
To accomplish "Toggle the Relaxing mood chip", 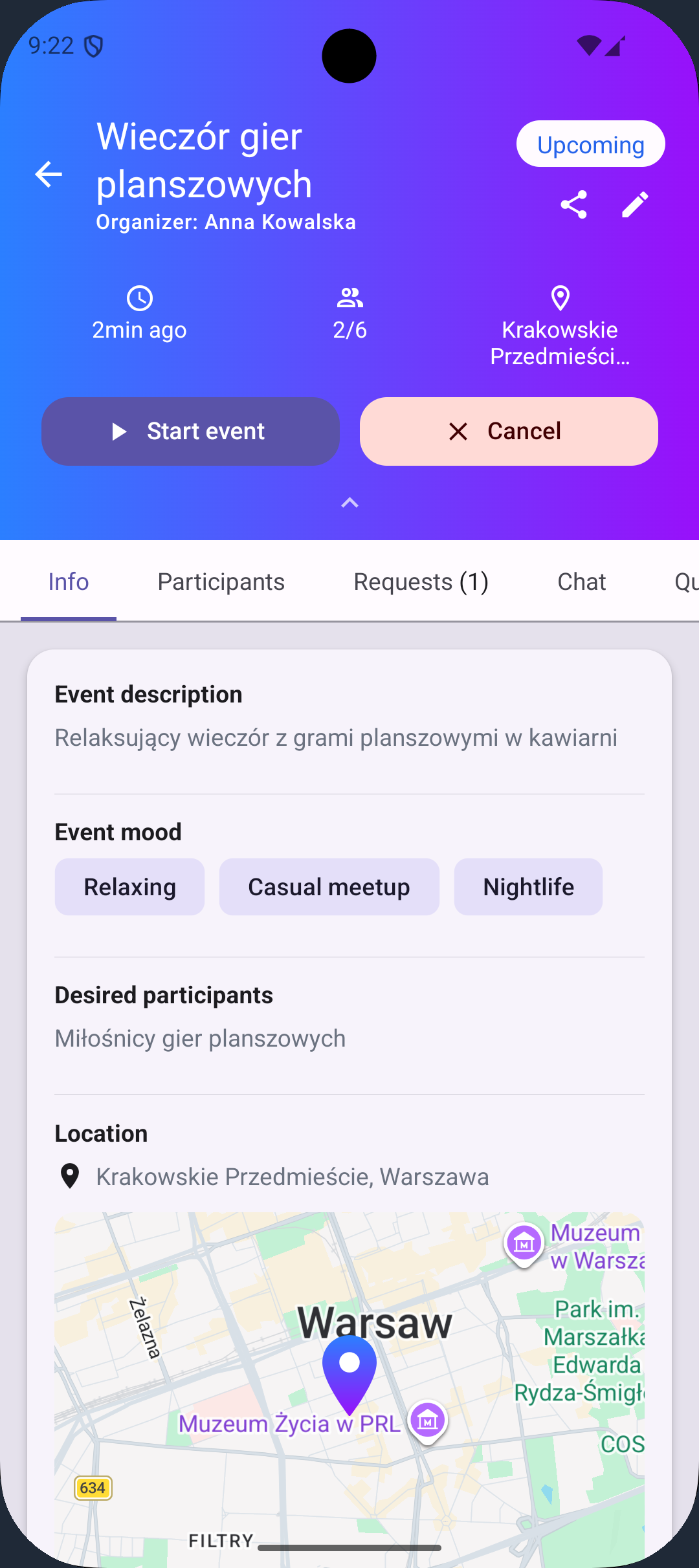I will (129, 887).
